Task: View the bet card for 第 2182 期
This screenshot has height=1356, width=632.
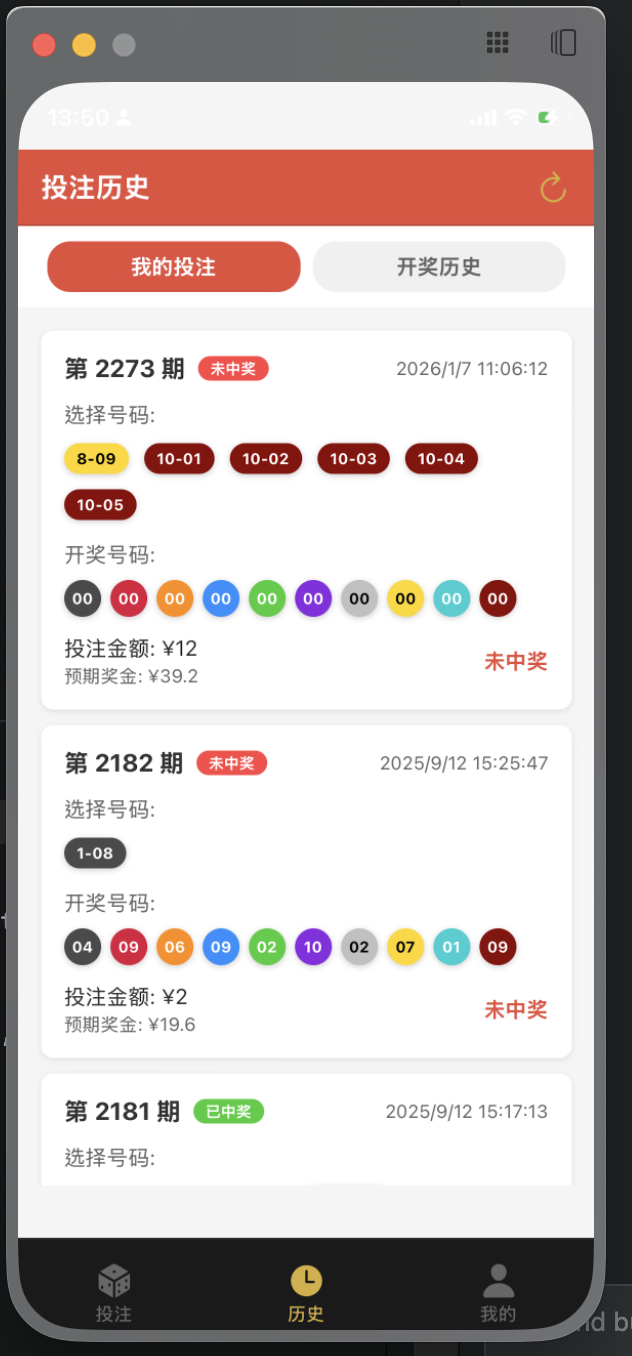Action: (x=306, y=891)
